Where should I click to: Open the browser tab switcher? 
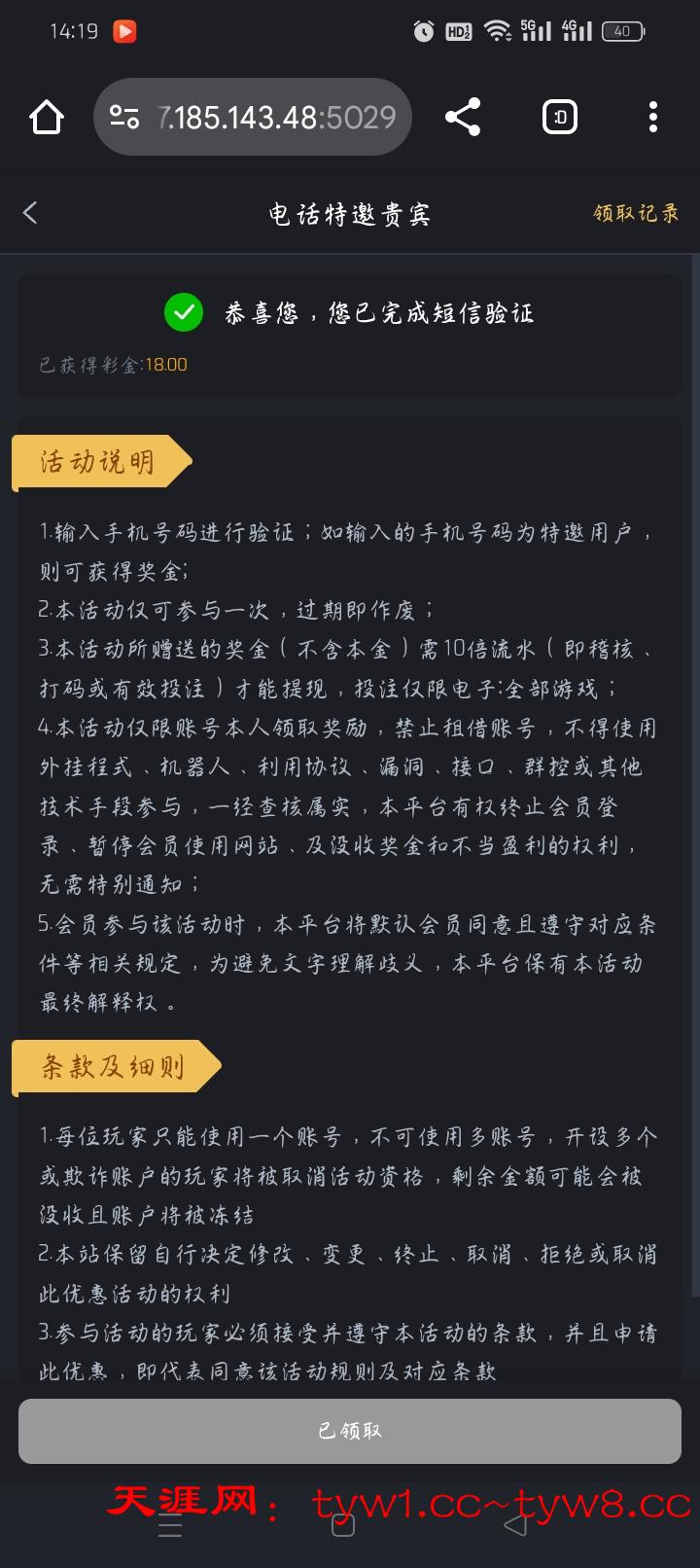point(559,118)
